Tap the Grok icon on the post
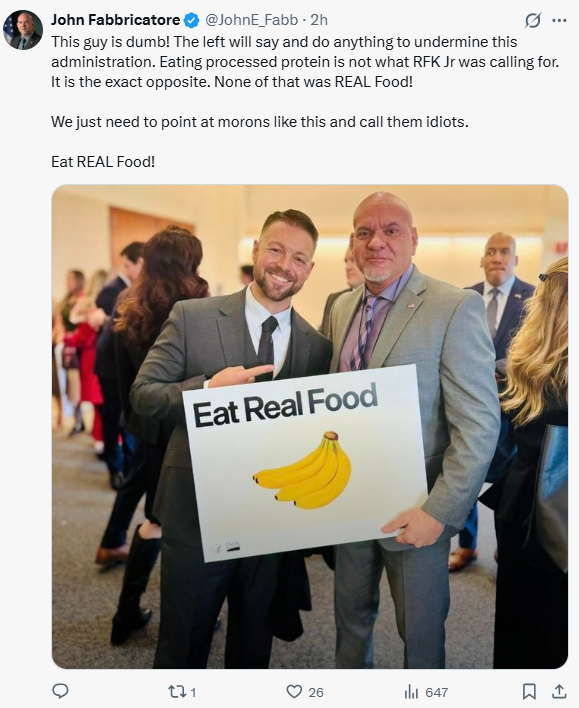 [x=533, y=20]
